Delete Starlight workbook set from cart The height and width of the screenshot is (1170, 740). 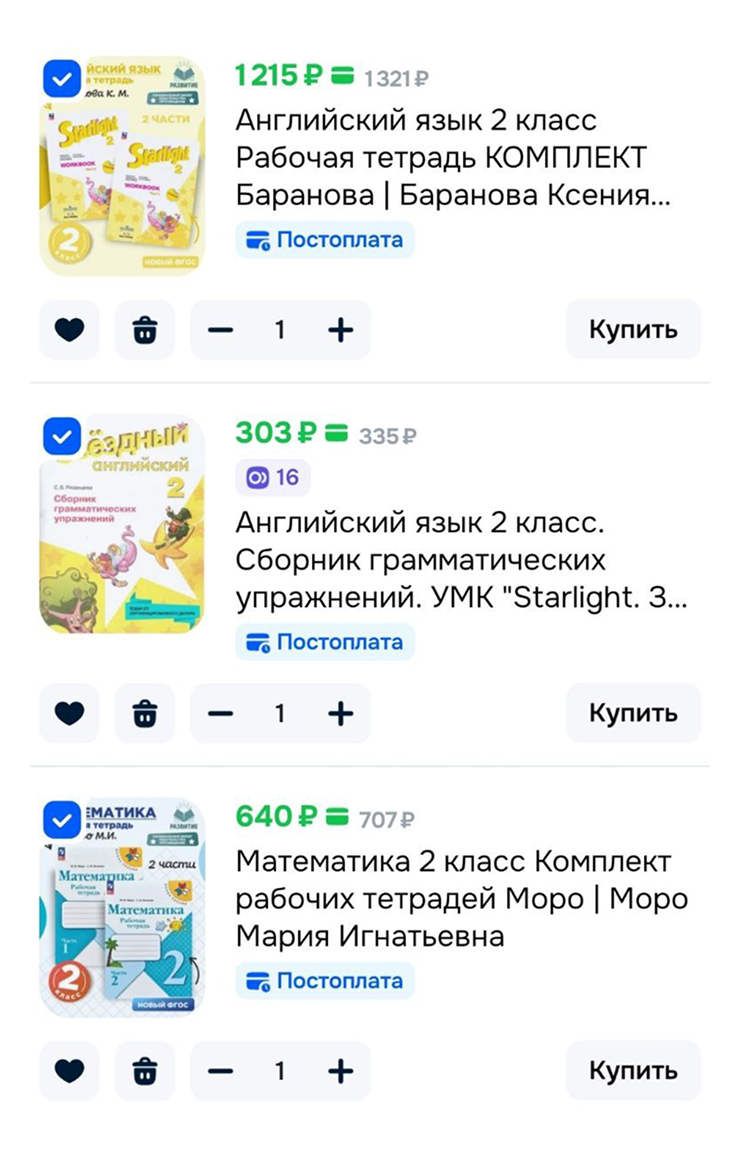[145, 330]
